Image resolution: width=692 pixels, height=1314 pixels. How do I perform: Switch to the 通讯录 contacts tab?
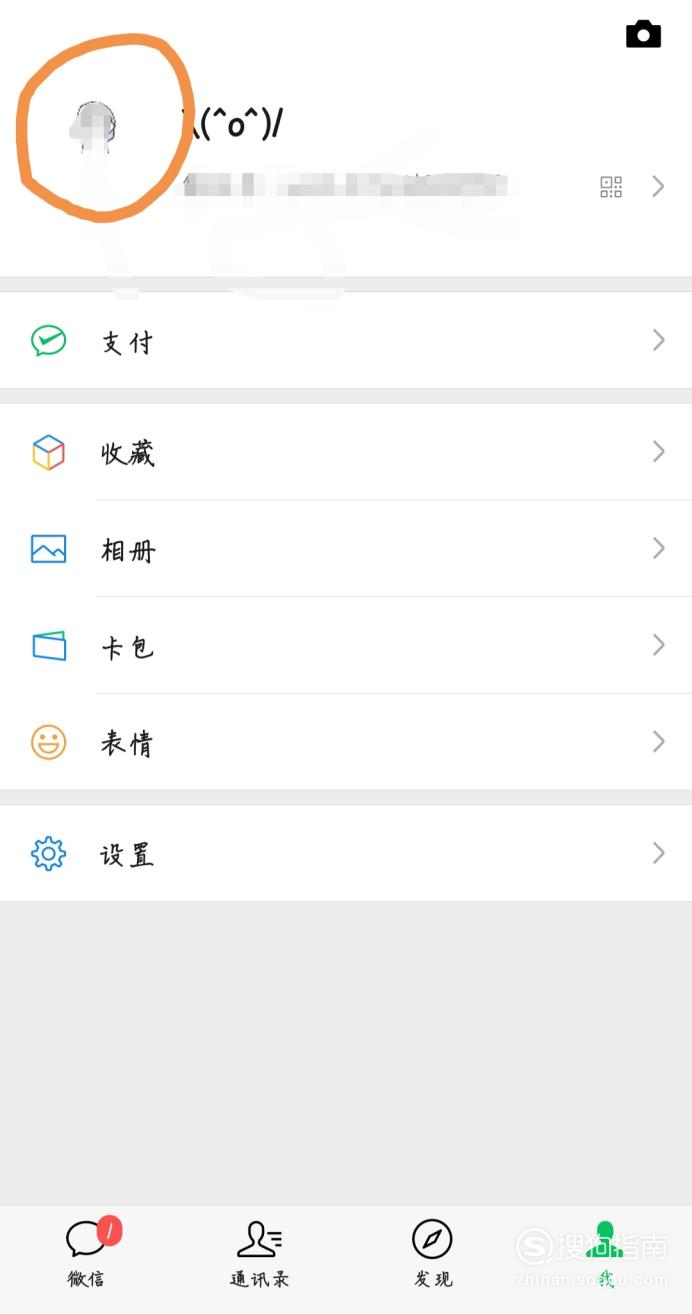coord(260,1253)
